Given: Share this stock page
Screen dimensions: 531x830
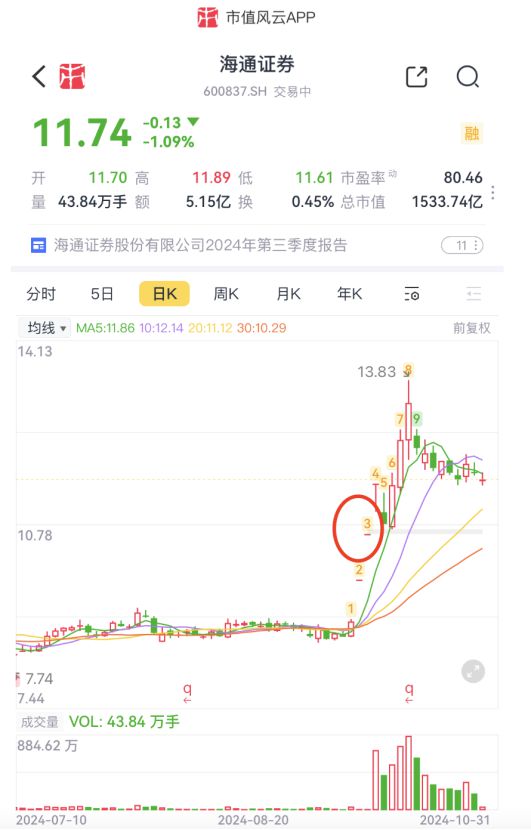Looking at the screenshot, I should pos(416,77).
